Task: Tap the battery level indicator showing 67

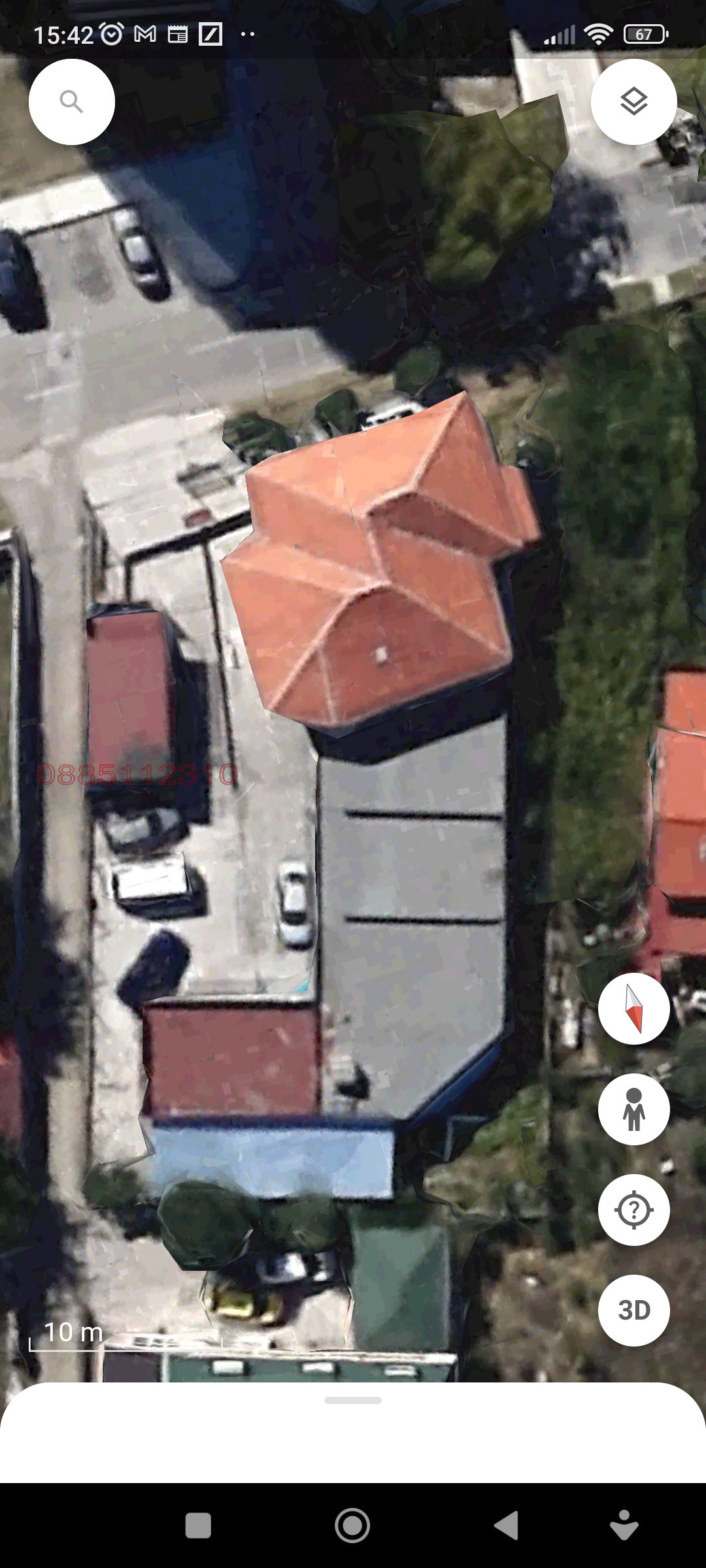Action: (x=643, y=33)
